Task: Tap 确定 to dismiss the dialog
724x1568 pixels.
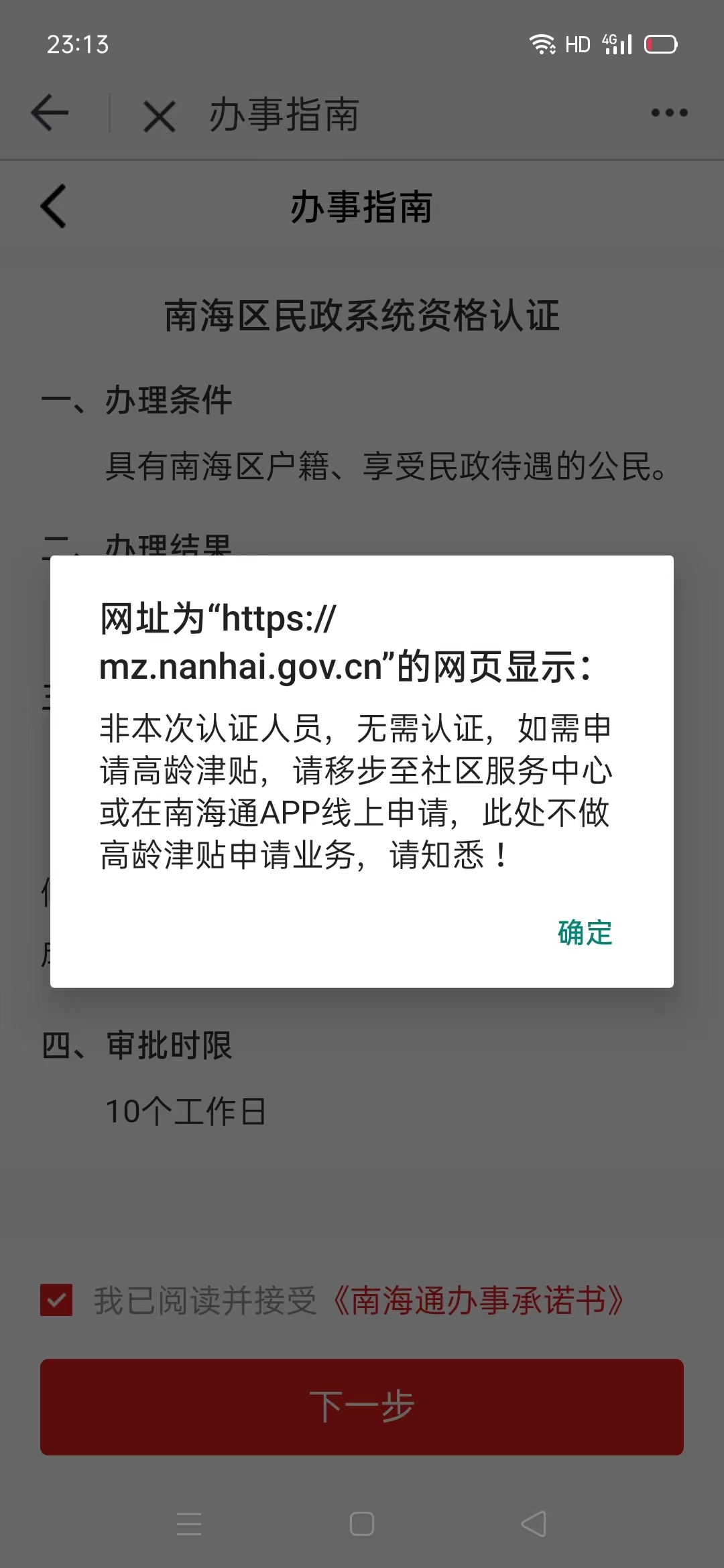Action: (x=585, y=932)
